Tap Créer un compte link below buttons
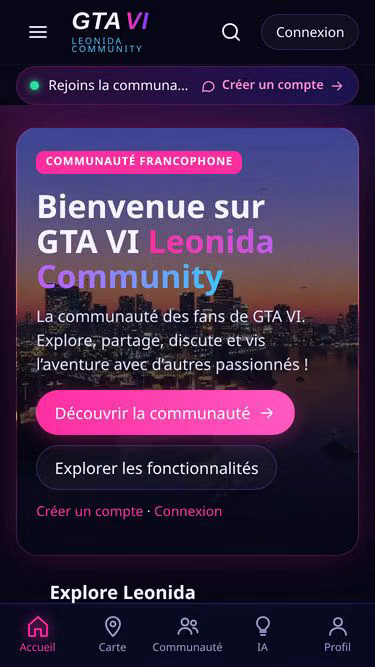This screenshot has width=375, height=667. 89,511
